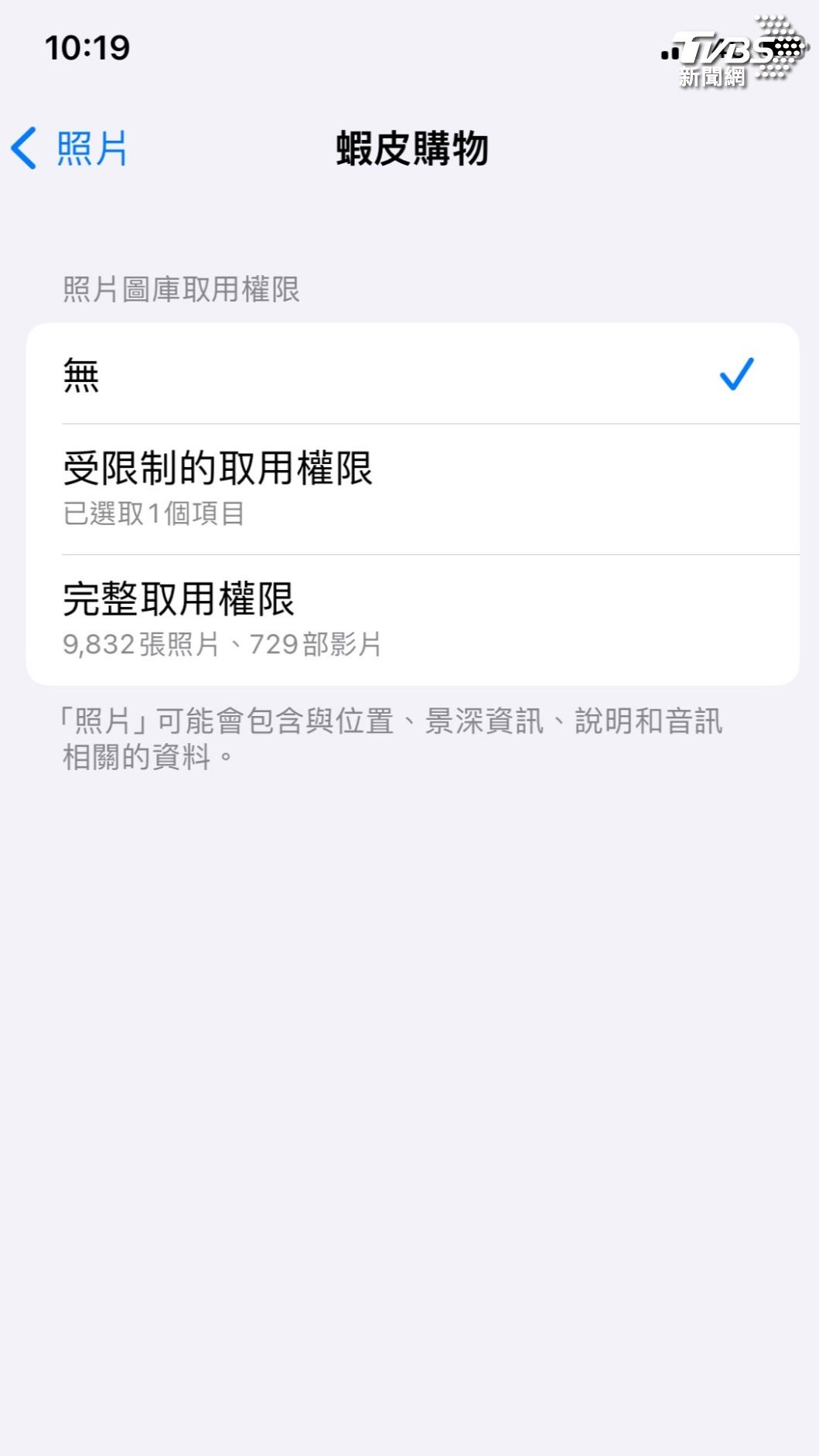Return to 照片 settings page
The width and height of the screenshot is (819, 1456).
click(70, 147)
